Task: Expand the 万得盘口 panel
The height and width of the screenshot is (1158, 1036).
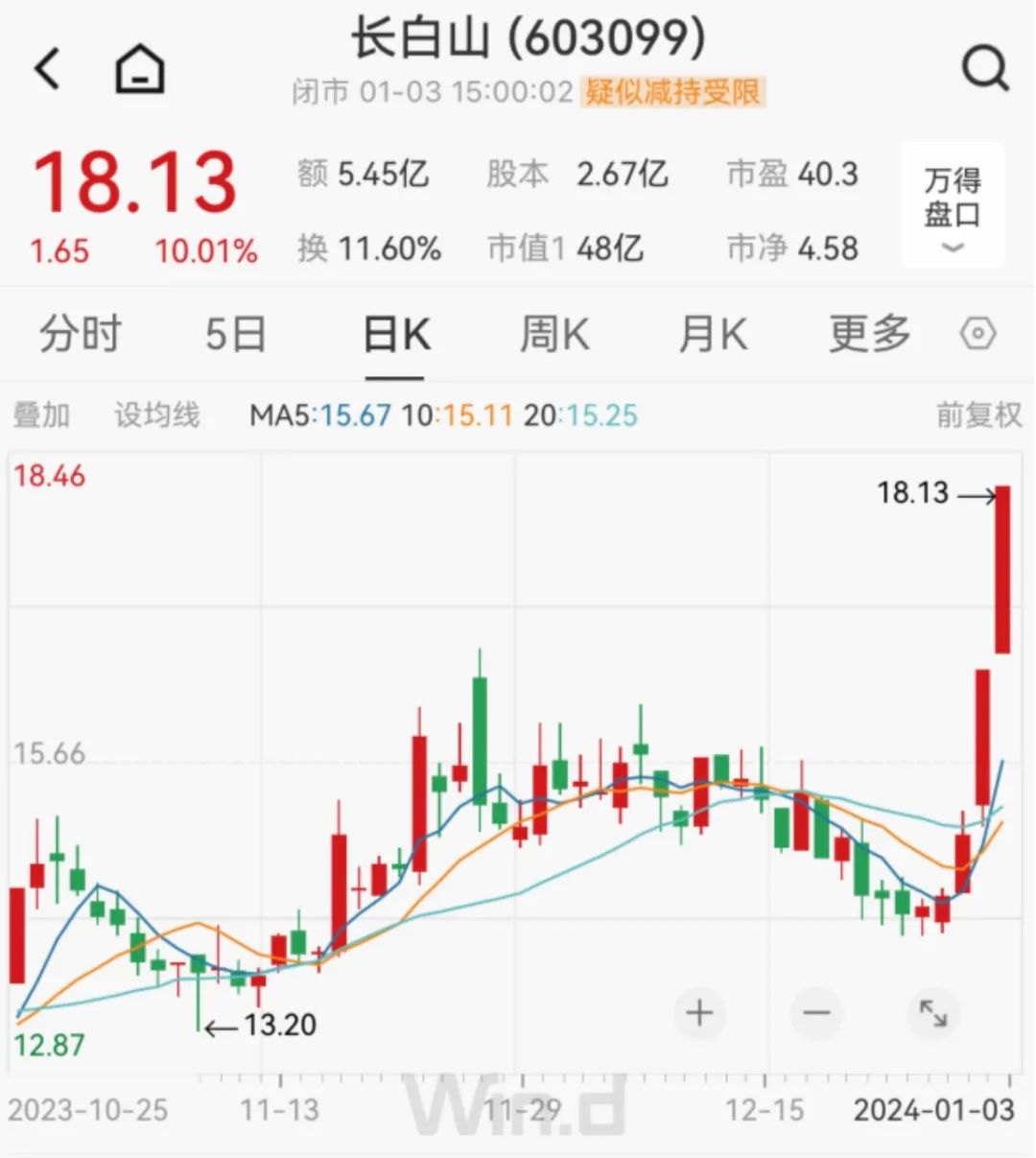Action: pos(953,206)
